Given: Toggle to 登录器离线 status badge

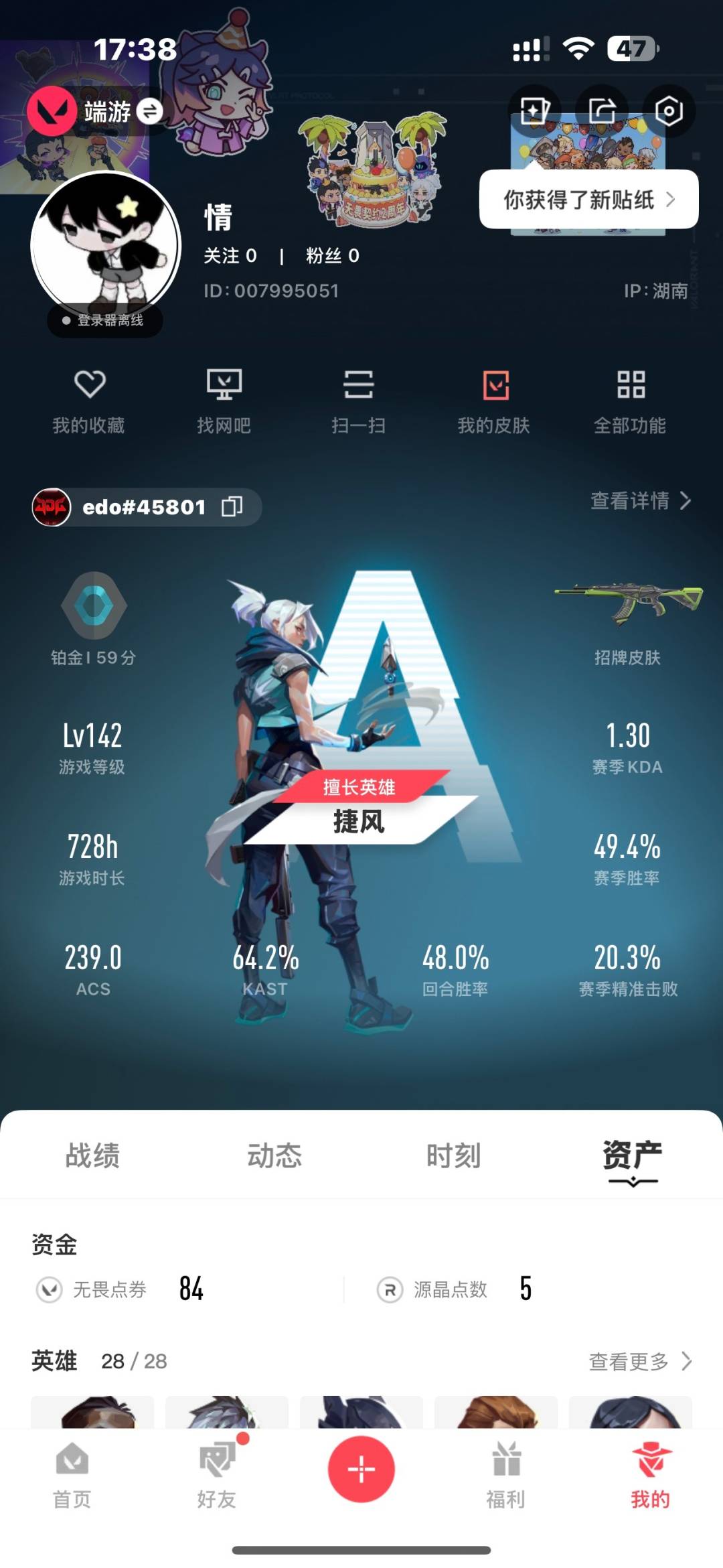Looking at the screenshot, I should [x=105, y=321].
